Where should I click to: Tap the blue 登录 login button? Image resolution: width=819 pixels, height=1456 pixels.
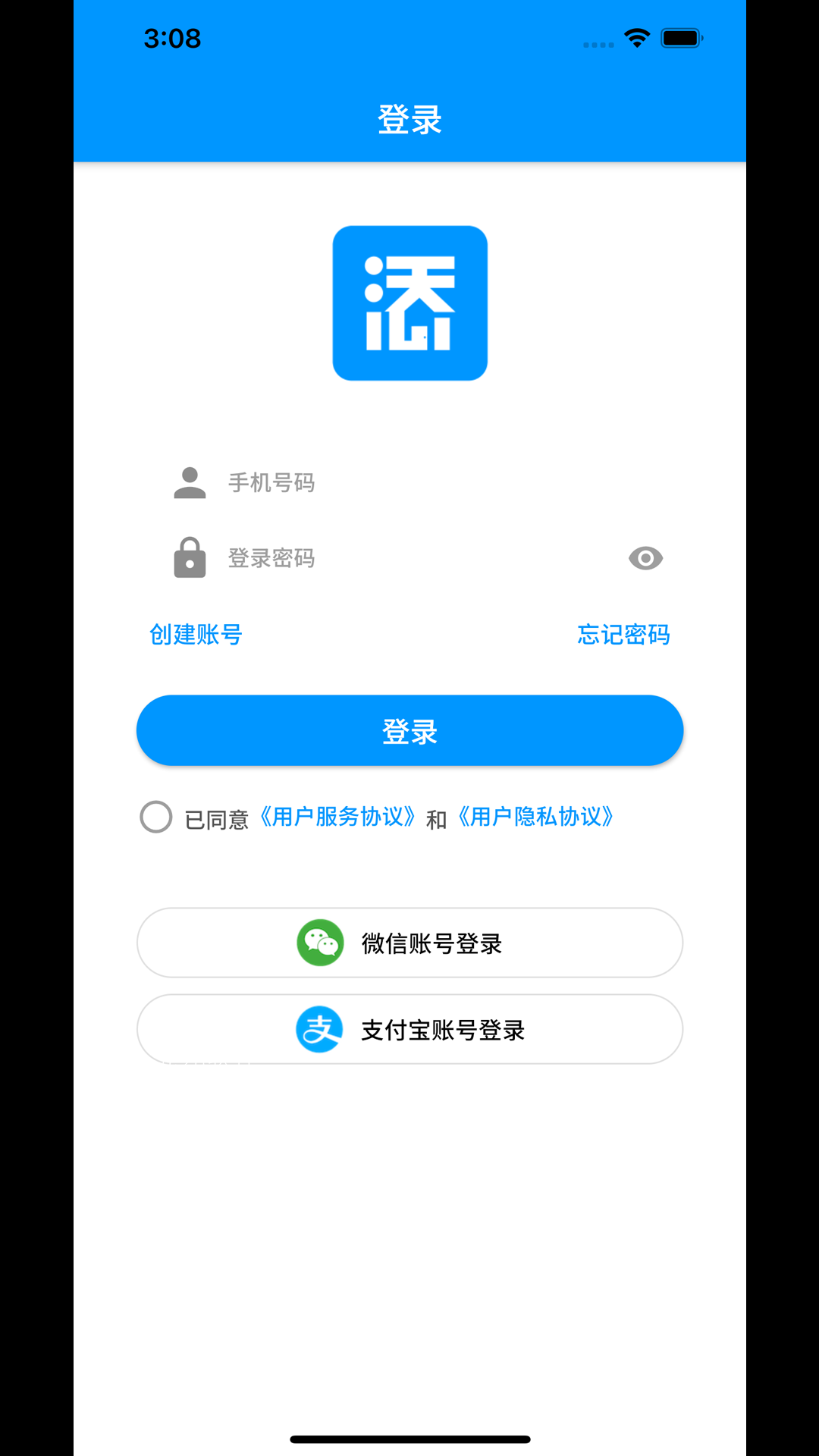coord(409,730)
